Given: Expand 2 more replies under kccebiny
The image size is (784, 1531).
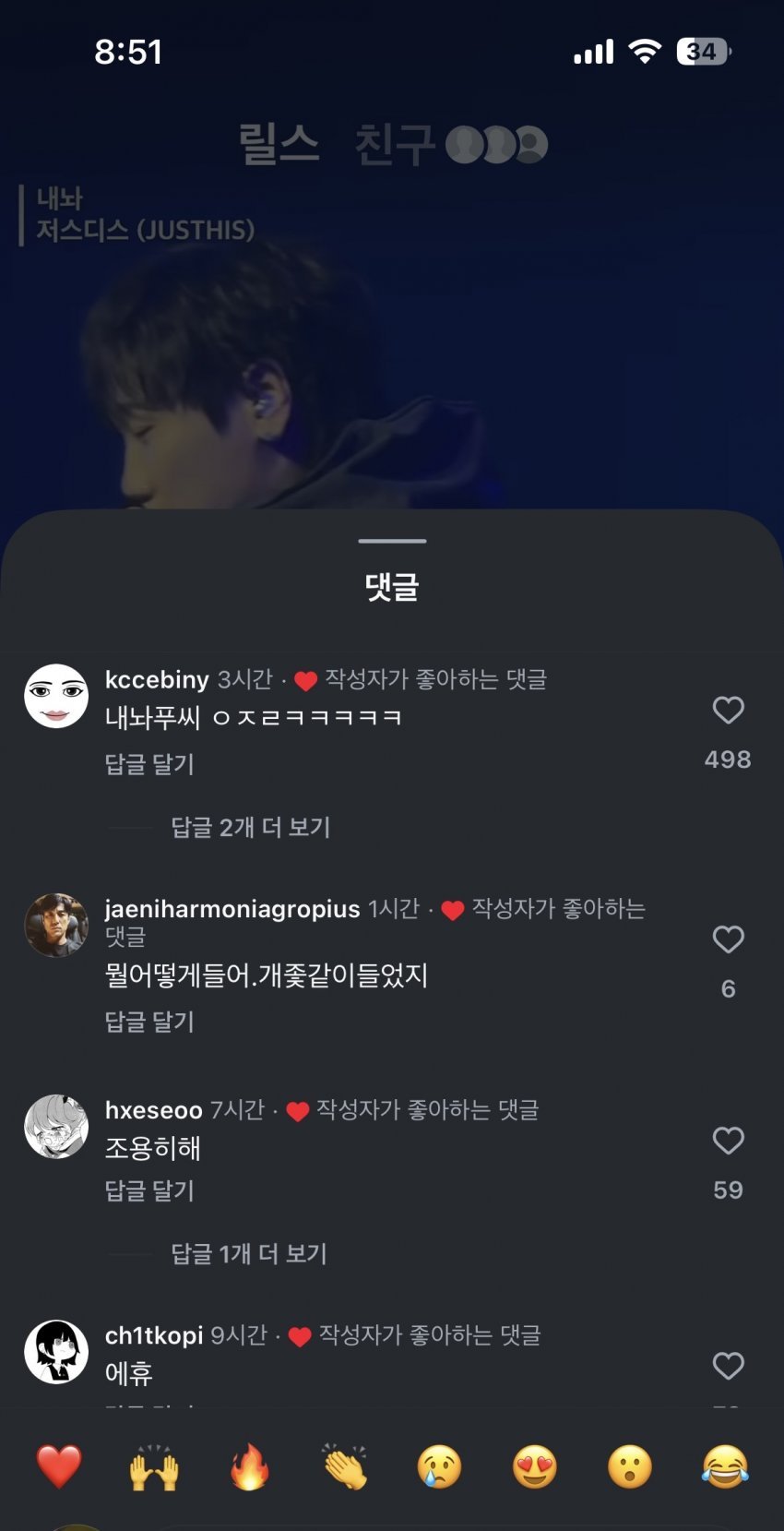Looking at the screenshot, I should click(x=250, y=827).
